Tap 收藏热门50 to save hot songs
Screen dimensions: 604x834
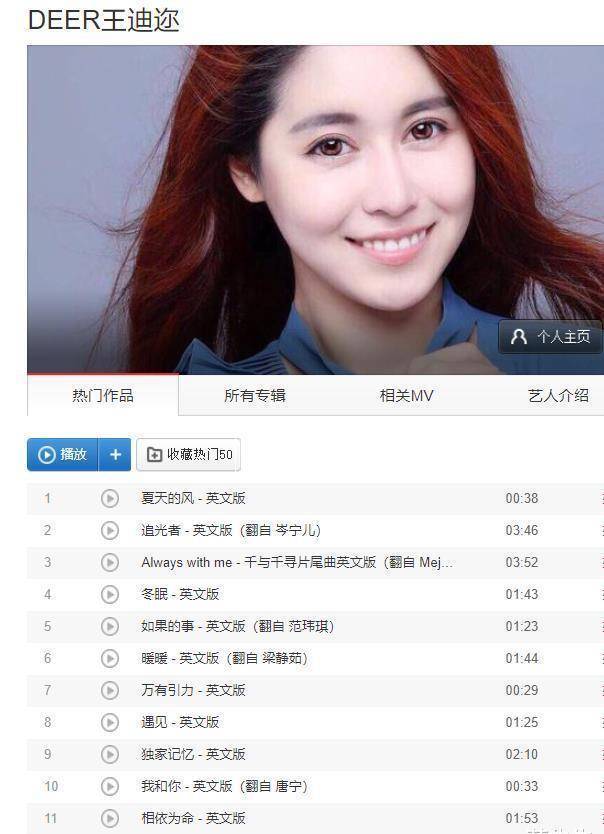pos(189,454)
